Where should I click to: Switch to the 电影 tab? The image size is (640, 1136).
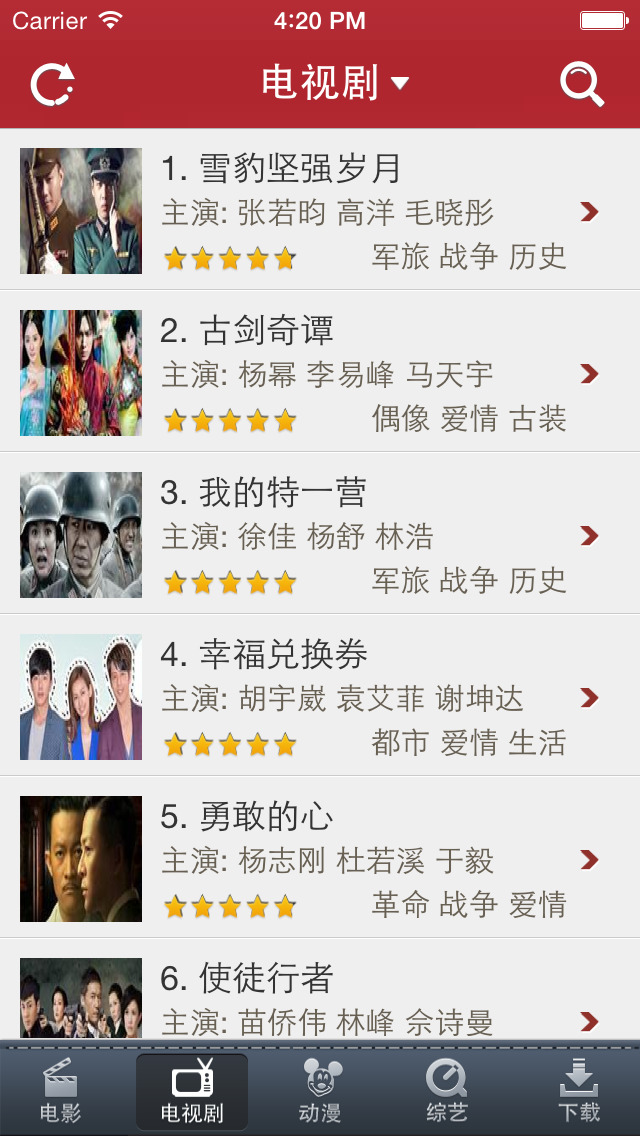coord(60,1092)
